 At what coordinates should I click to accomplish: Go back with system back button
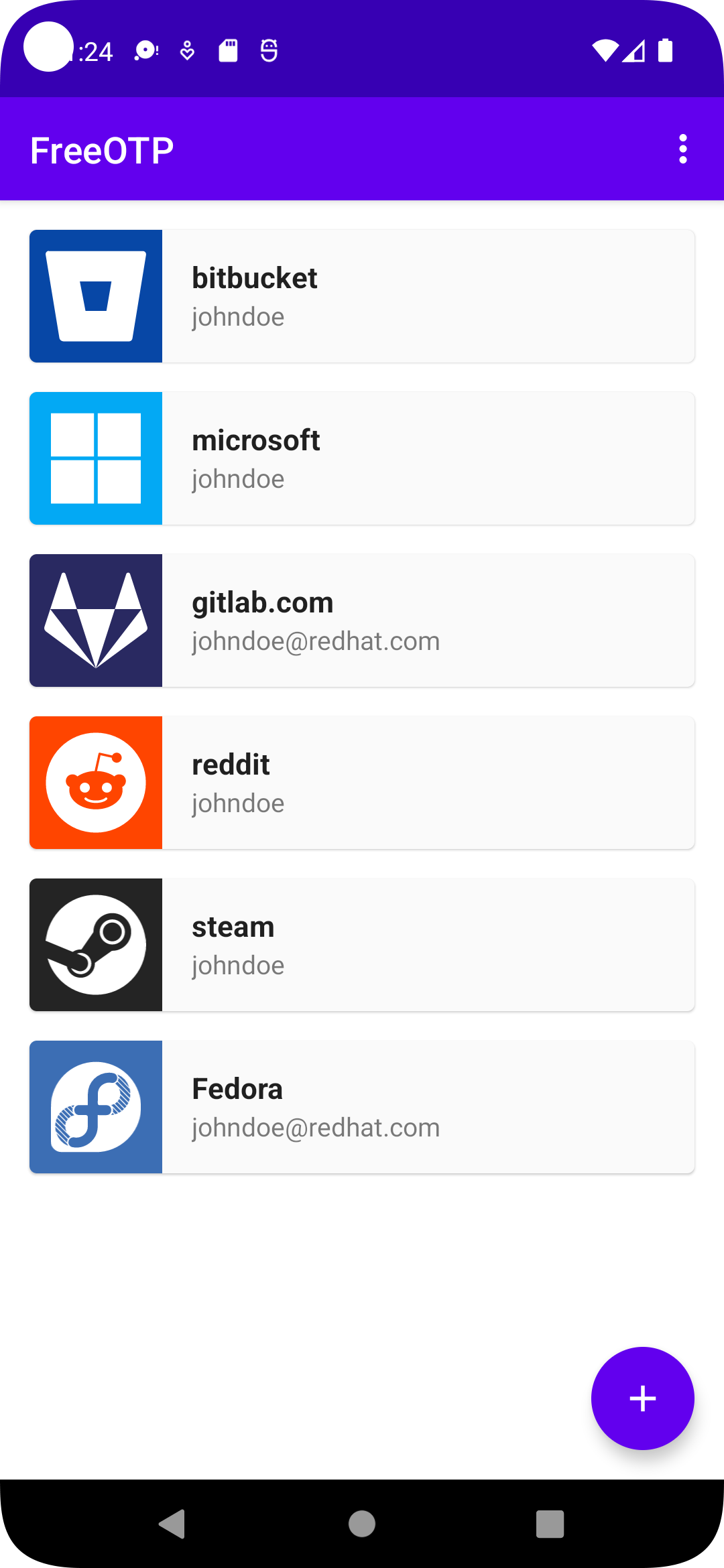(x=173, y=1524)
